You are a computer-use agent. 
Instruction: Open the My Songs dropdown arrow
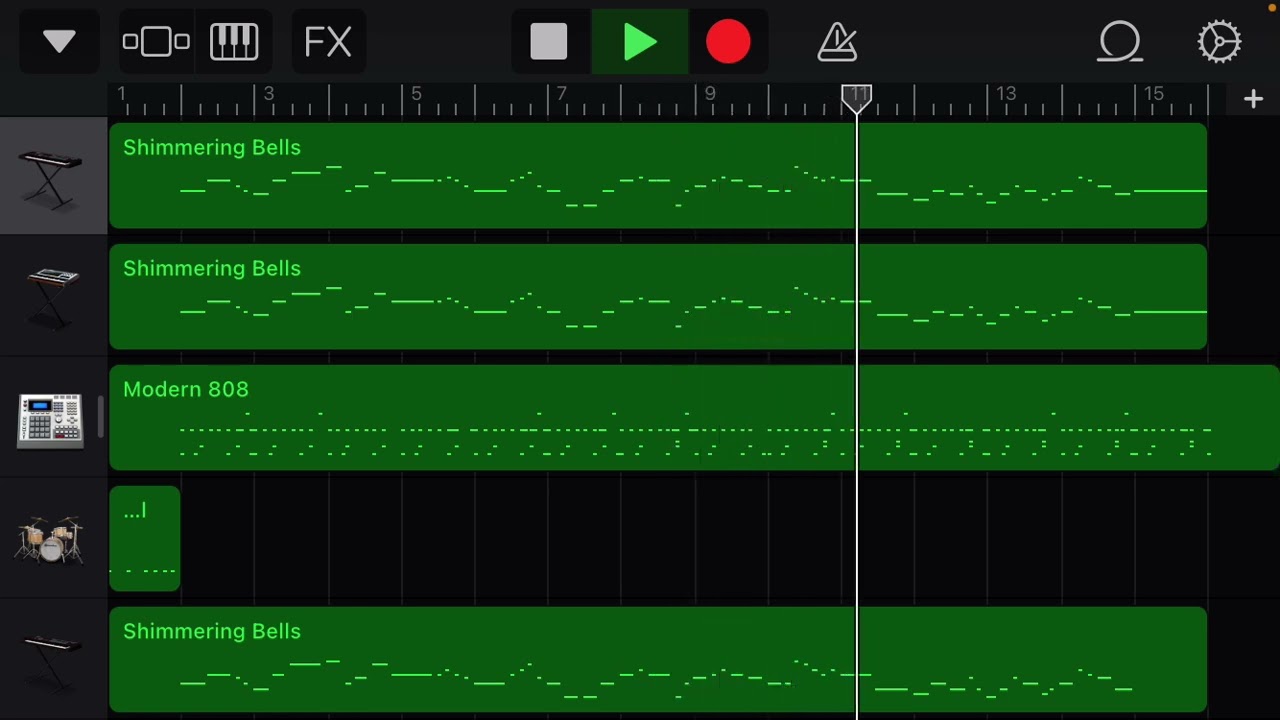coord(59,42)
